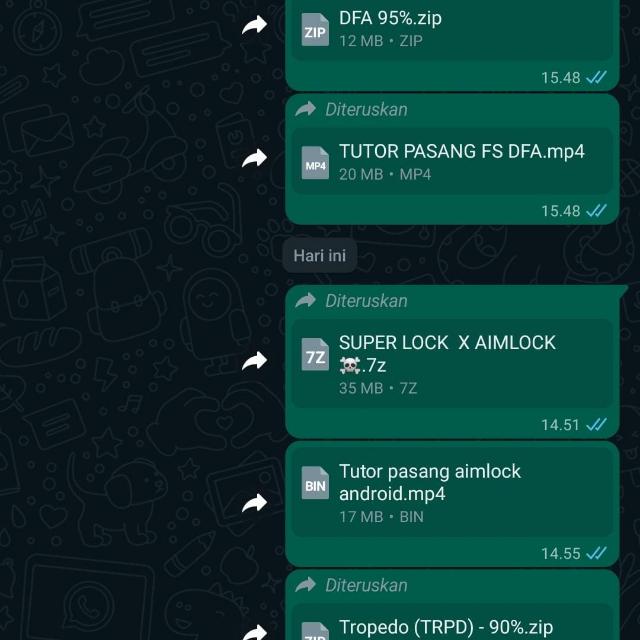This screenshot has height=640, width=640.
Task: Forward the Tutor pasang aimlock android message
Action: (x=255, y=504)
